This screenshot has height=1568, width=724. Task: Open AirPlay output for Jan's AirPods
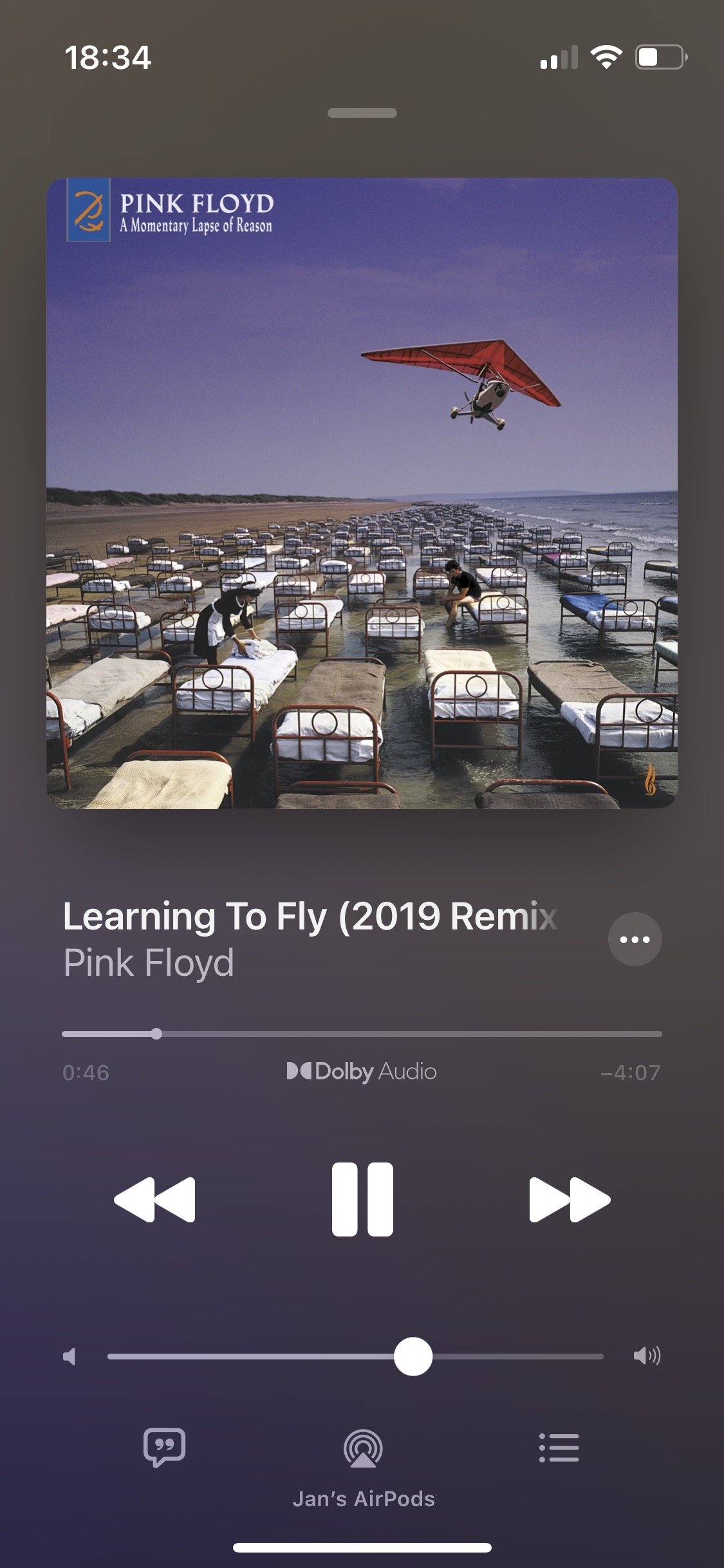[363, 1449]
